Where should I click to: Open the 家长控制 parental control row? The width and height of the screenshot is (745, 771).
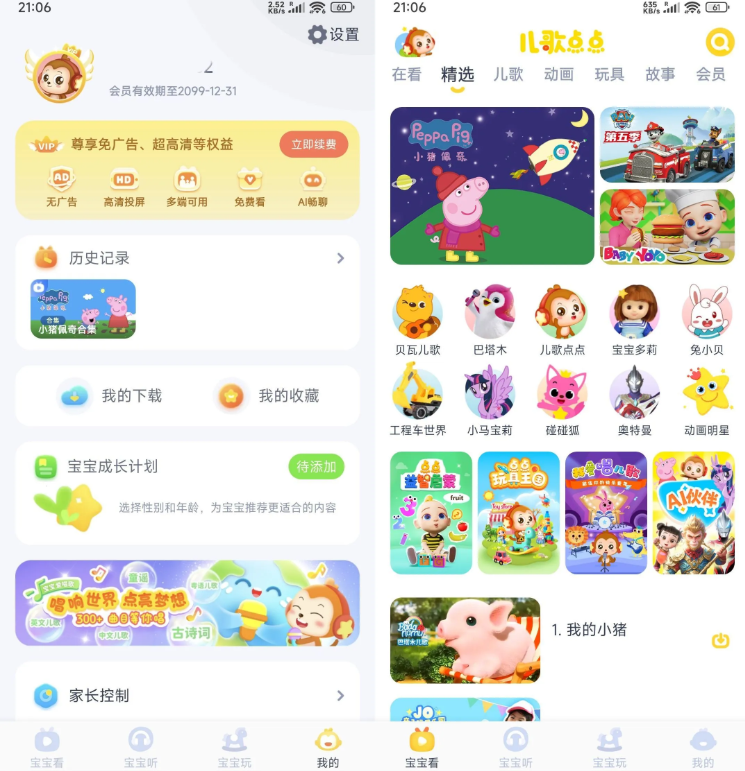pos(188,695)
